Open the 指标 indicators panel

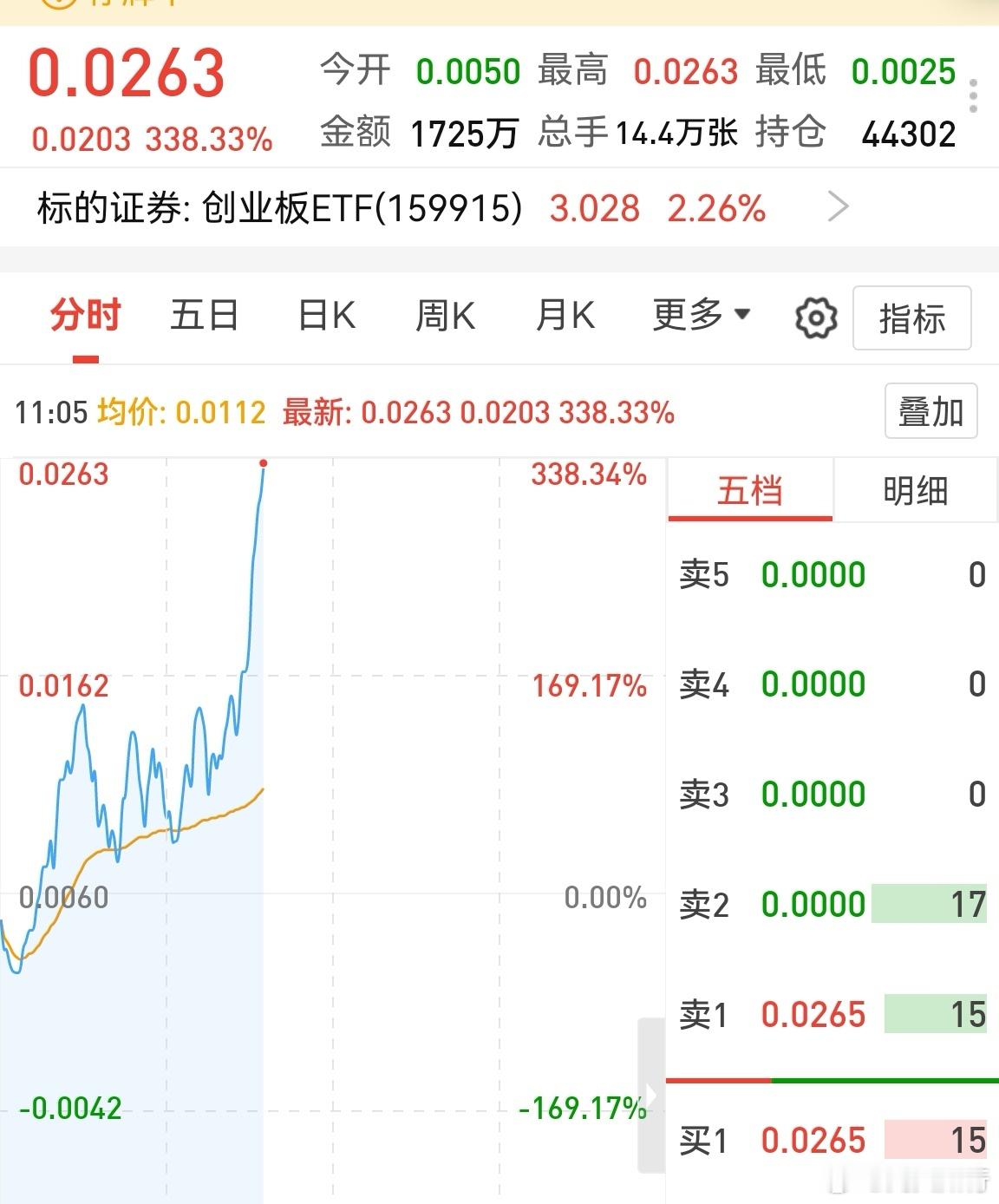911,318
